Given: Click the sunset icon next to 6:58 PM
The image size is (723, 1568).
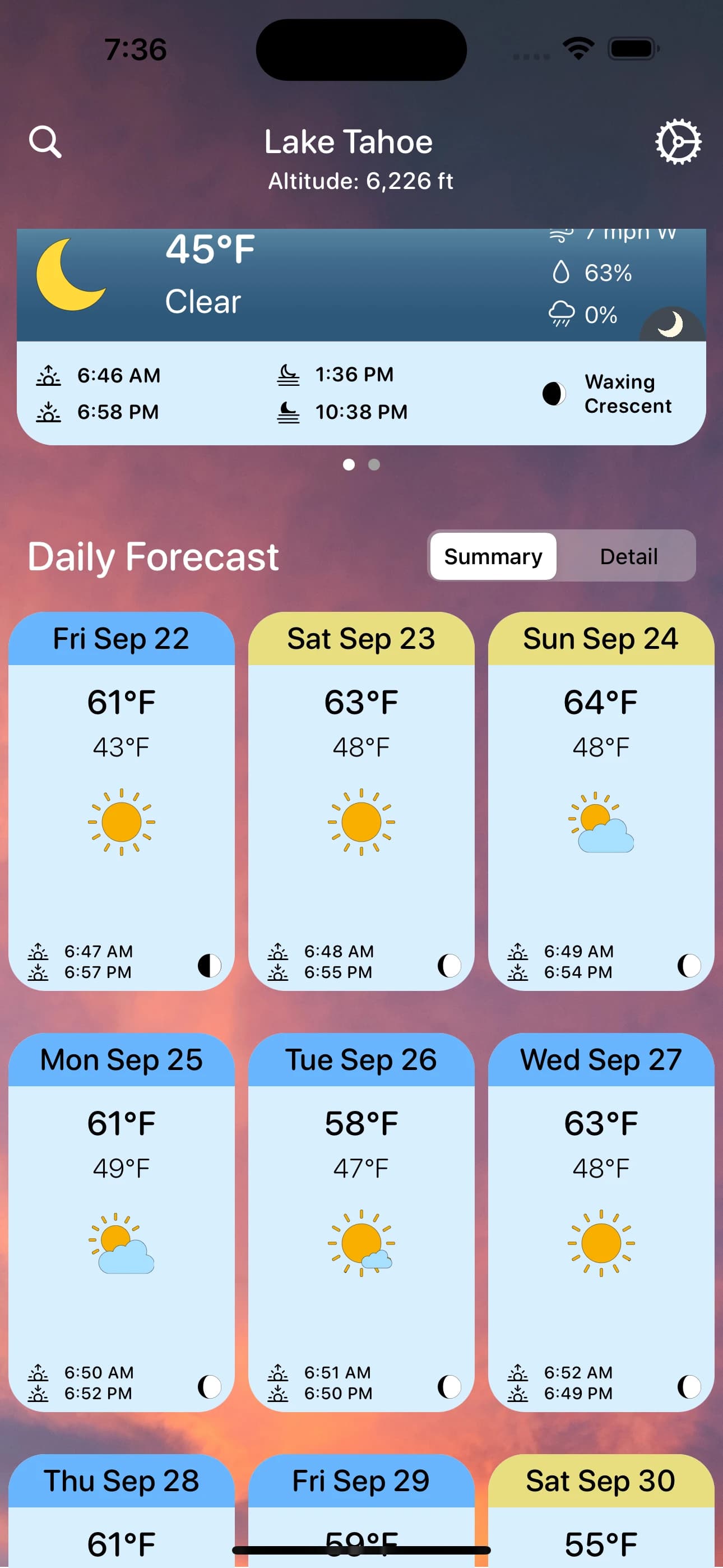Looking at the screenshot, I should click(x=48, y=412).
